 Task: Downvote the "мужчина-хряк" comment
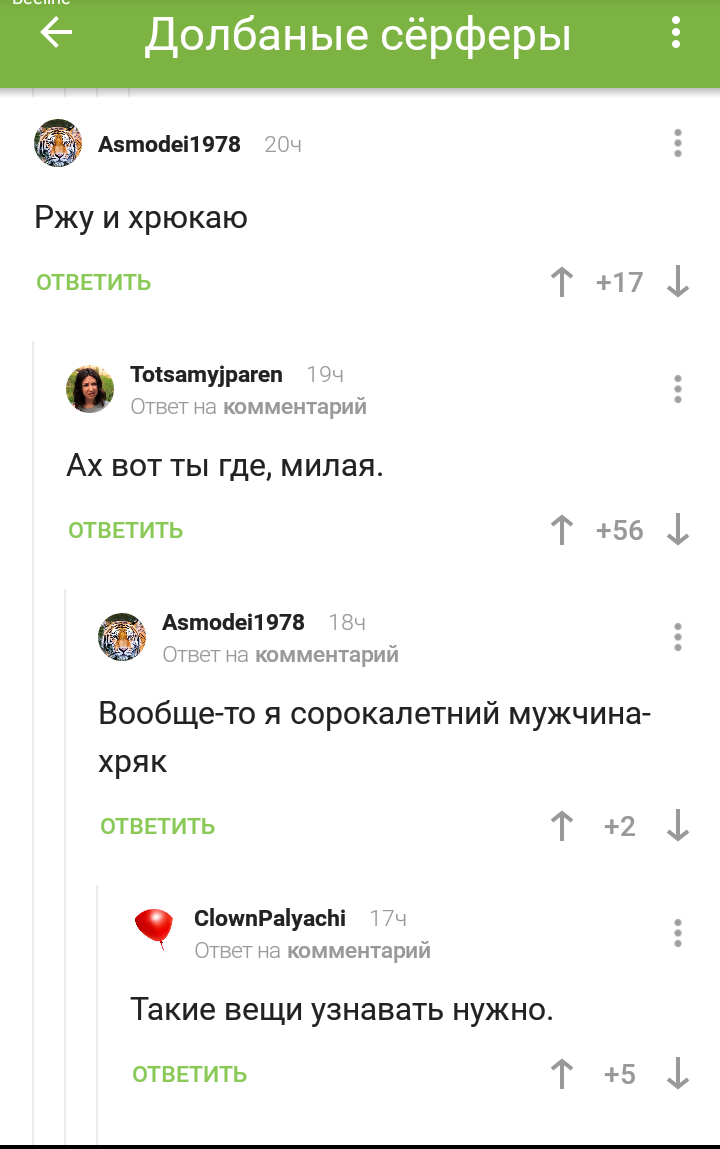click(678, 826)
